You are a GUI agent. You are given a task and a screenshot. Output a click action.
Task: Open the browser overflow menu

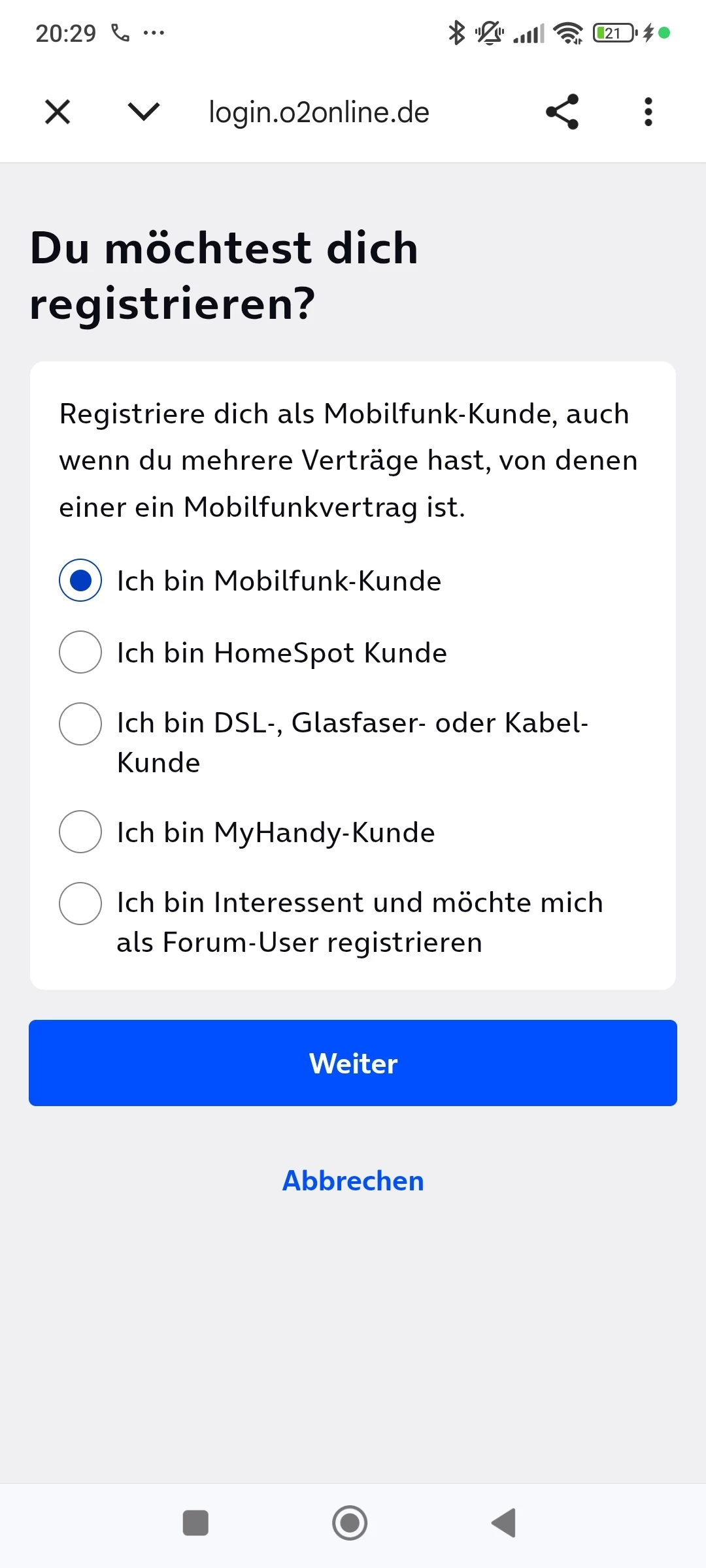click(648, 112)
